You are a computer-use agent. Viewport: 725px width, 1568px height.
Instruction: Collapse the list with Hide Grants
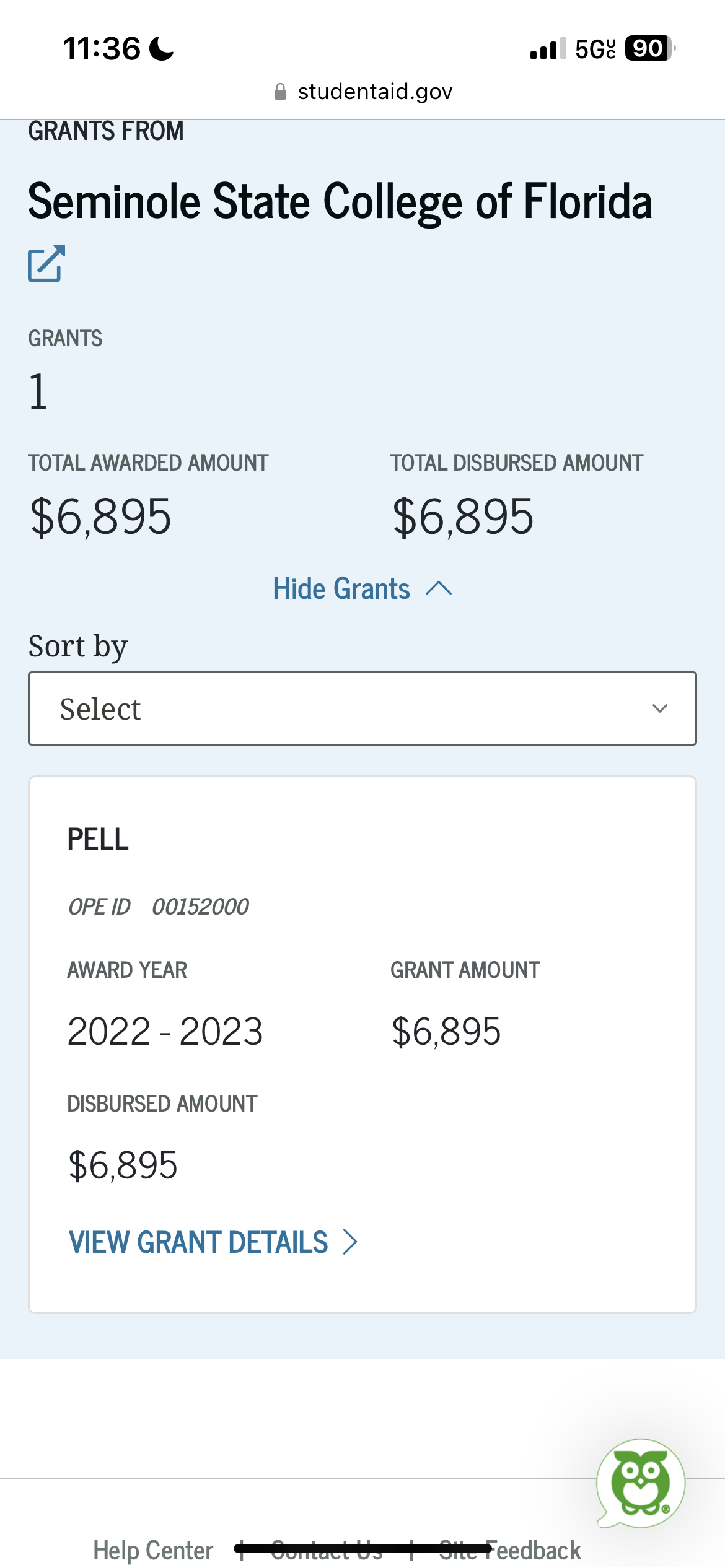pyautogui.click(x=362, y=589)
